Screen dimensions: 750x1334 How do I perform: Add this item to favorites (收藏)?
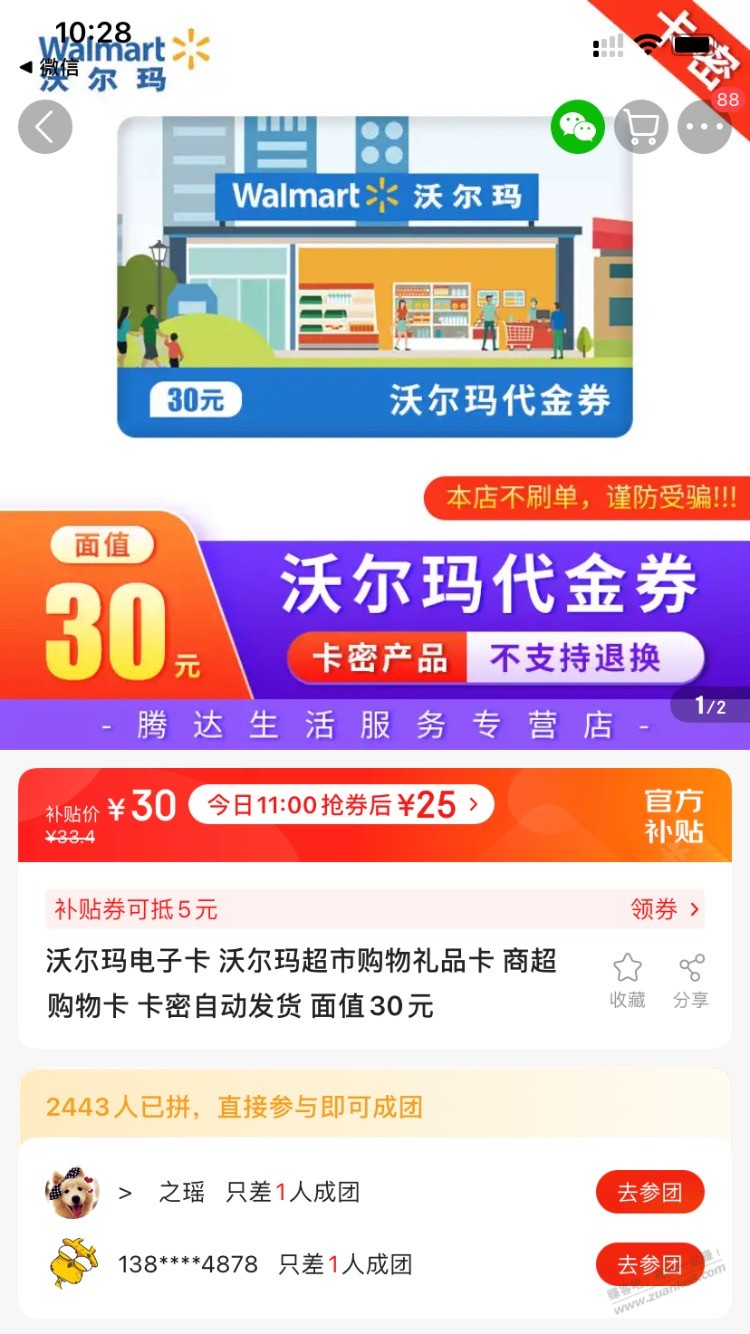(627, 980)
